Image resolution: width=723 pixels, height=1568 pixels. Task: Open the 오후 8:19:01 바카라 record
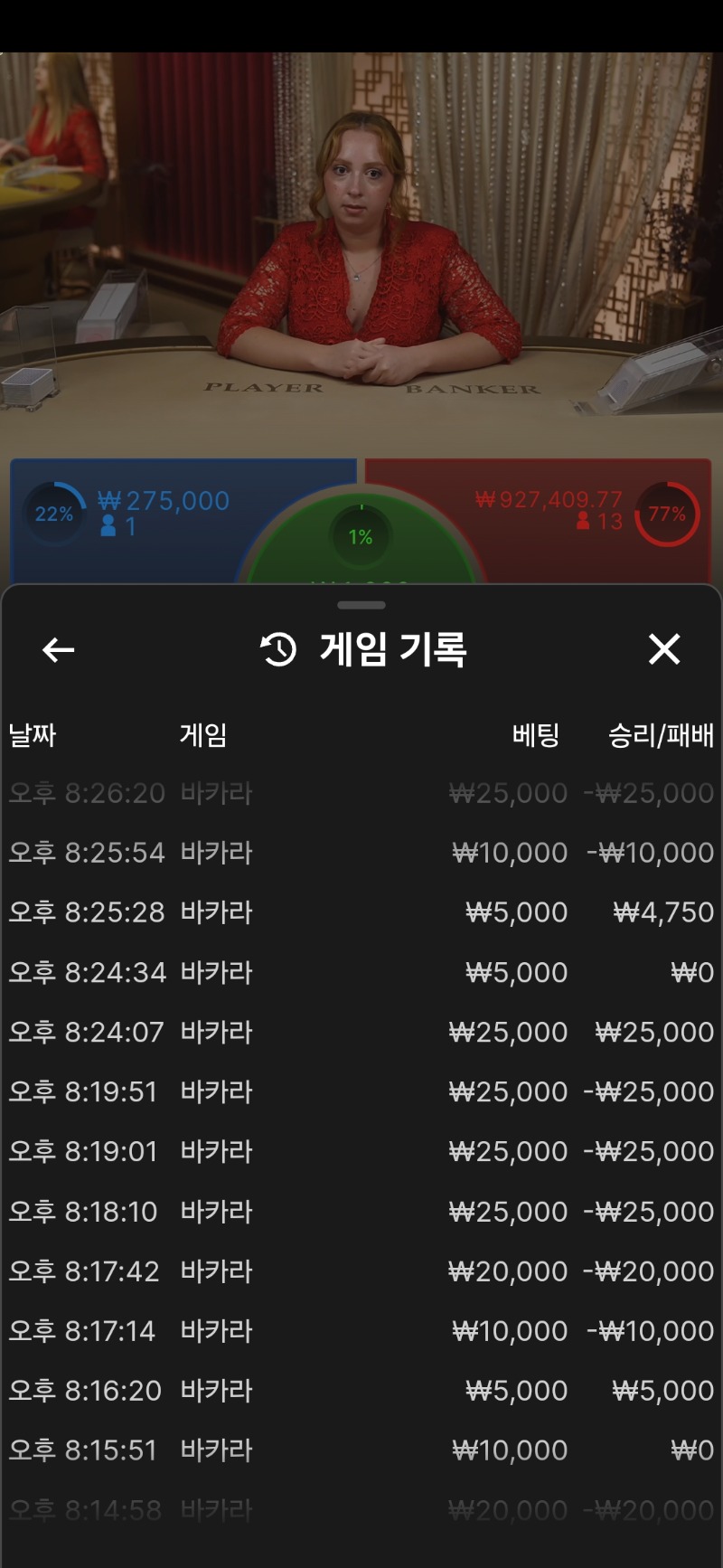(x=361, y=1151)
